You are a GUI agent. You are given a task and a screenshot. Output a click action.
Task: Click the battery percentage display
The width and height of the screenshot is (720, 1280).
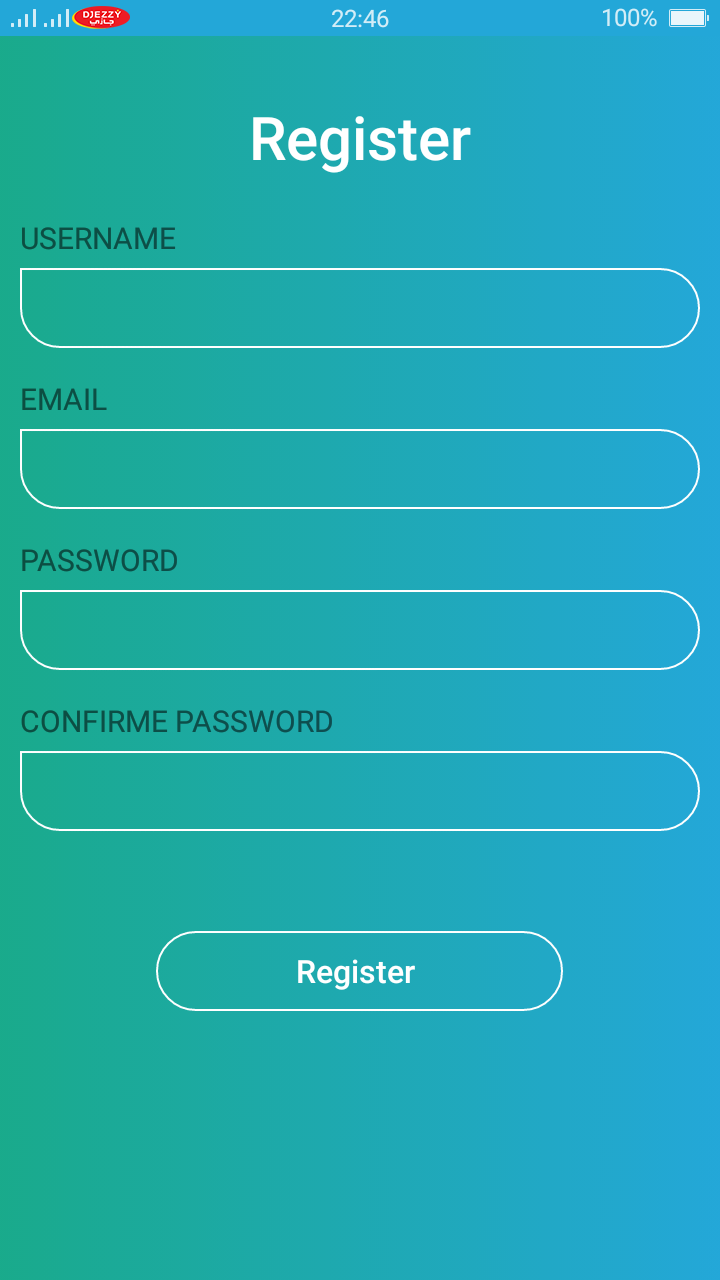tap(630, 17)
